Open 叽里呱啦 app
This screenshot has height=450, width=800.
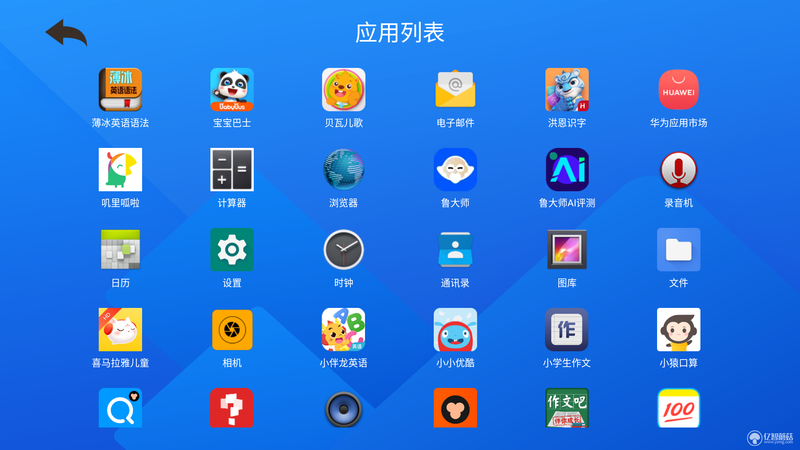tap(120, 170)
